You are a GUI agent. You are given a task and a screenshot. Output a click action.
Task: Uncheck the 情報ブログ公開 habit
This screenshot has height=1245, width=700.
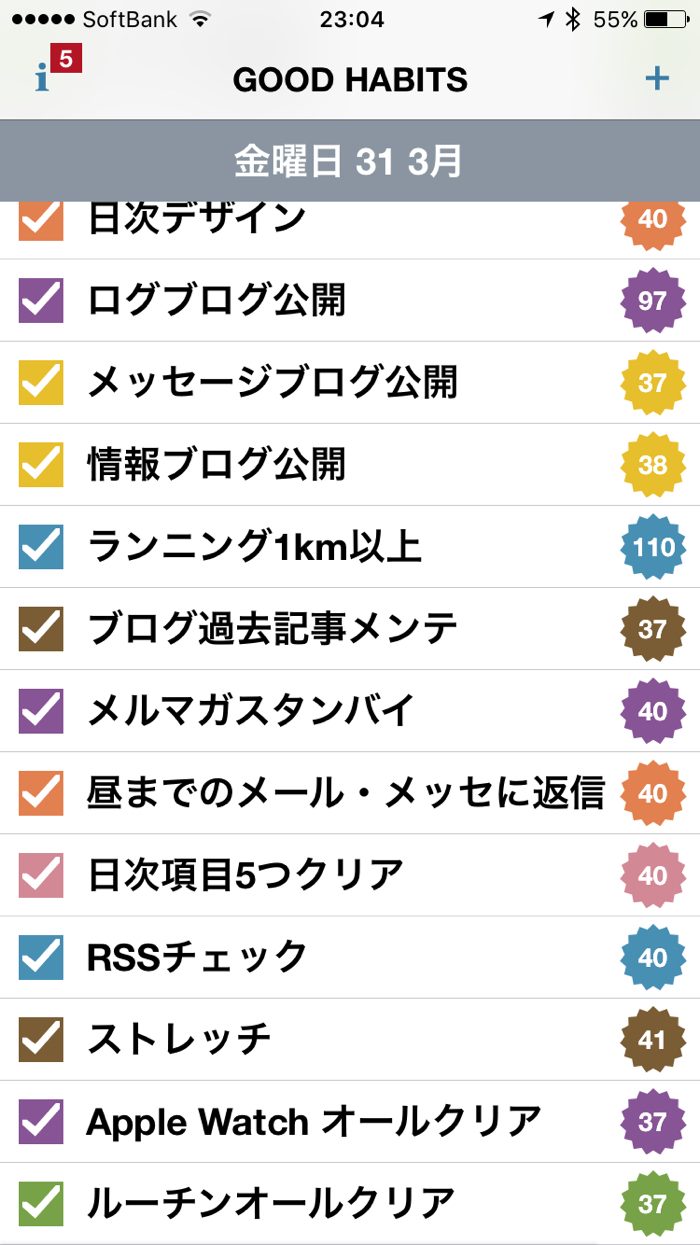pos(41,465)
